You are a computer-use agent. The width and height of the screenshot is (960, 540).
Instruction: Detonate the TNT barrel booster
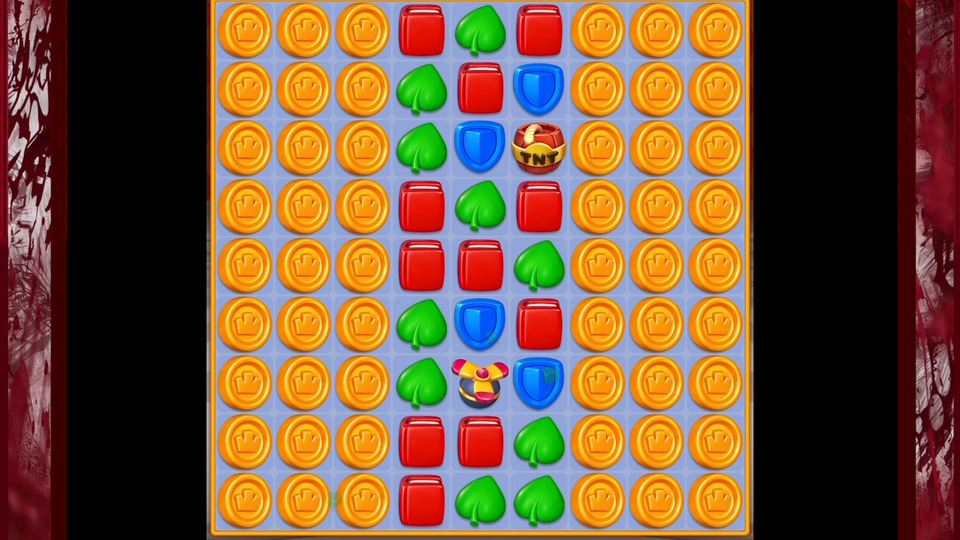pyautogui.click(x=539, y=148)
